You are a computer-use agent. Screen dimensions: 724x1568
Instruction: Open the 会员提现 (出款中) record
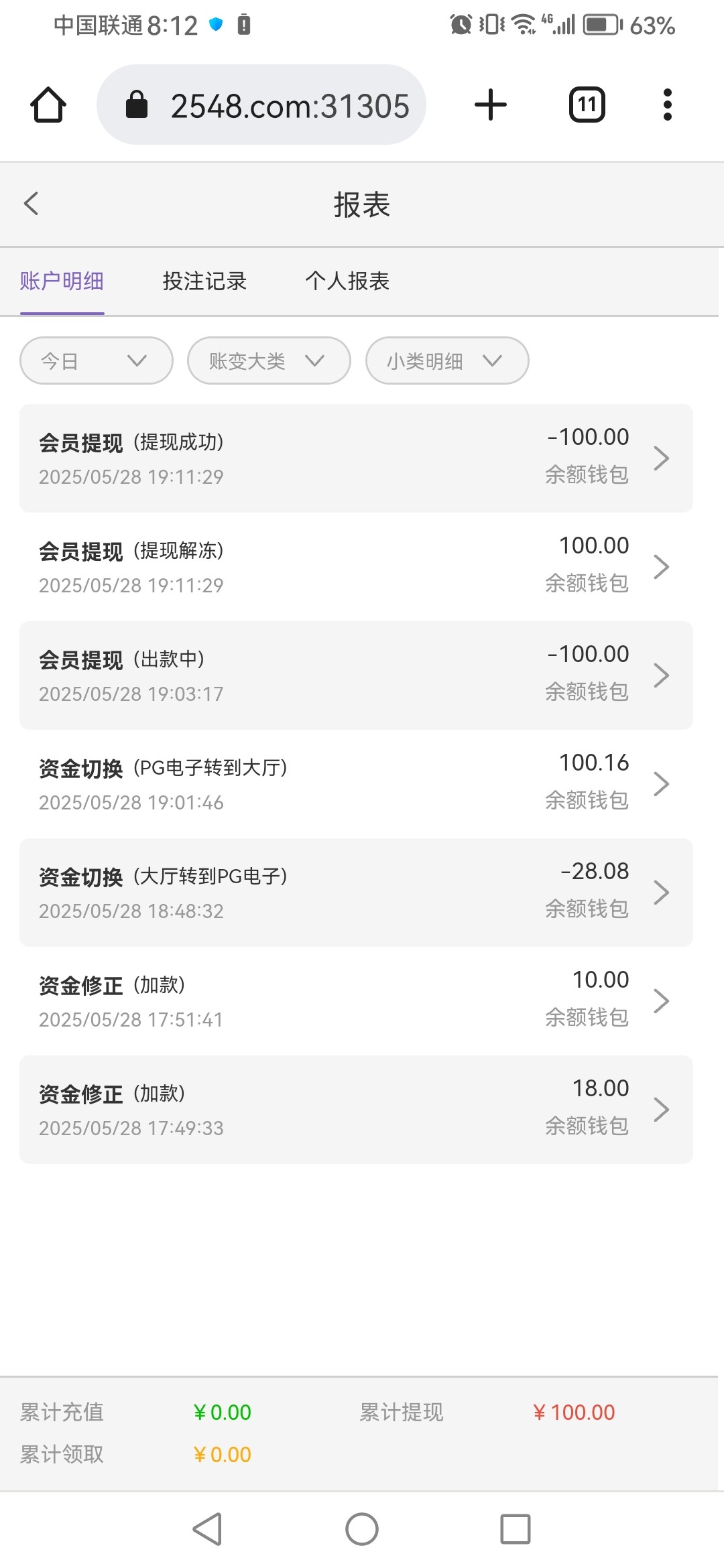click(356, 675)
